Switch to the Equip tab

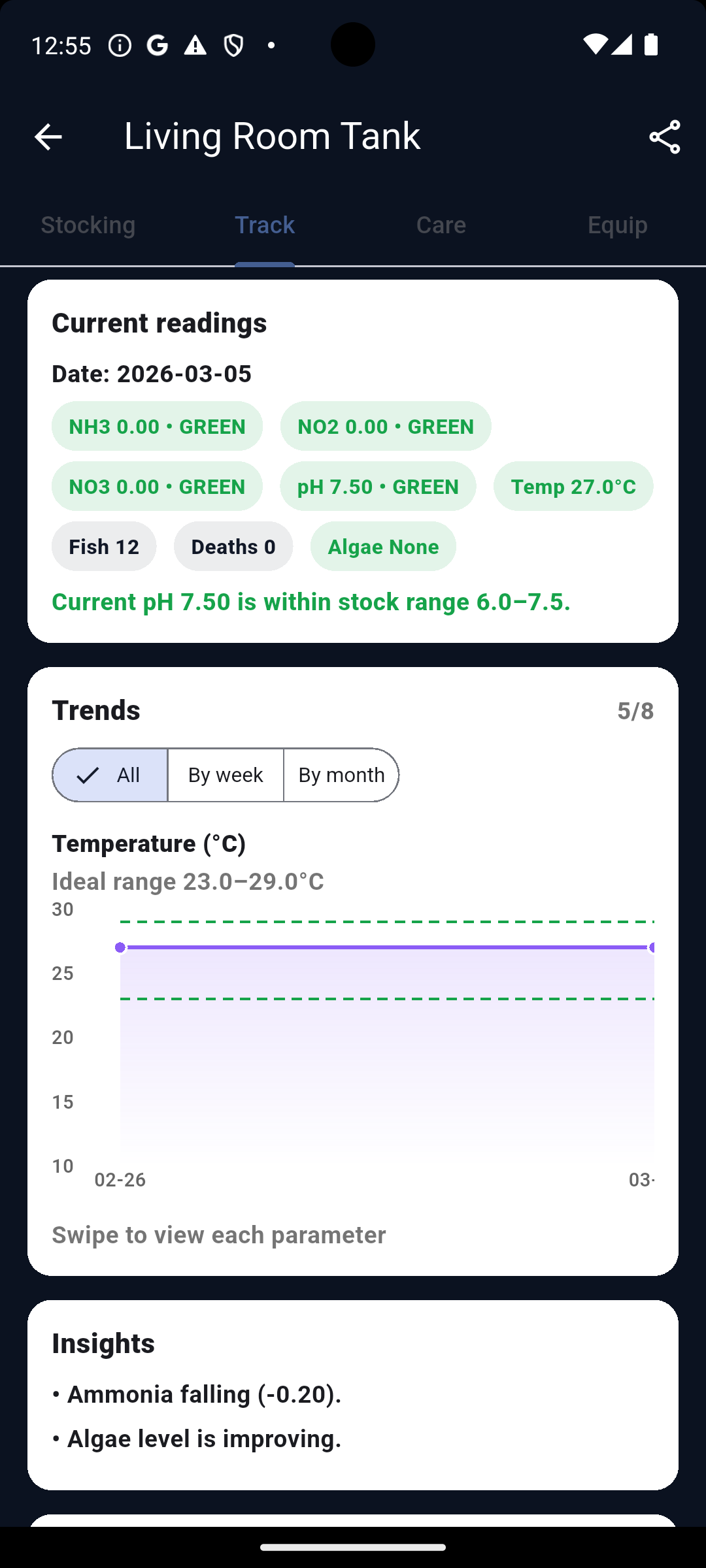click(617, 225)
